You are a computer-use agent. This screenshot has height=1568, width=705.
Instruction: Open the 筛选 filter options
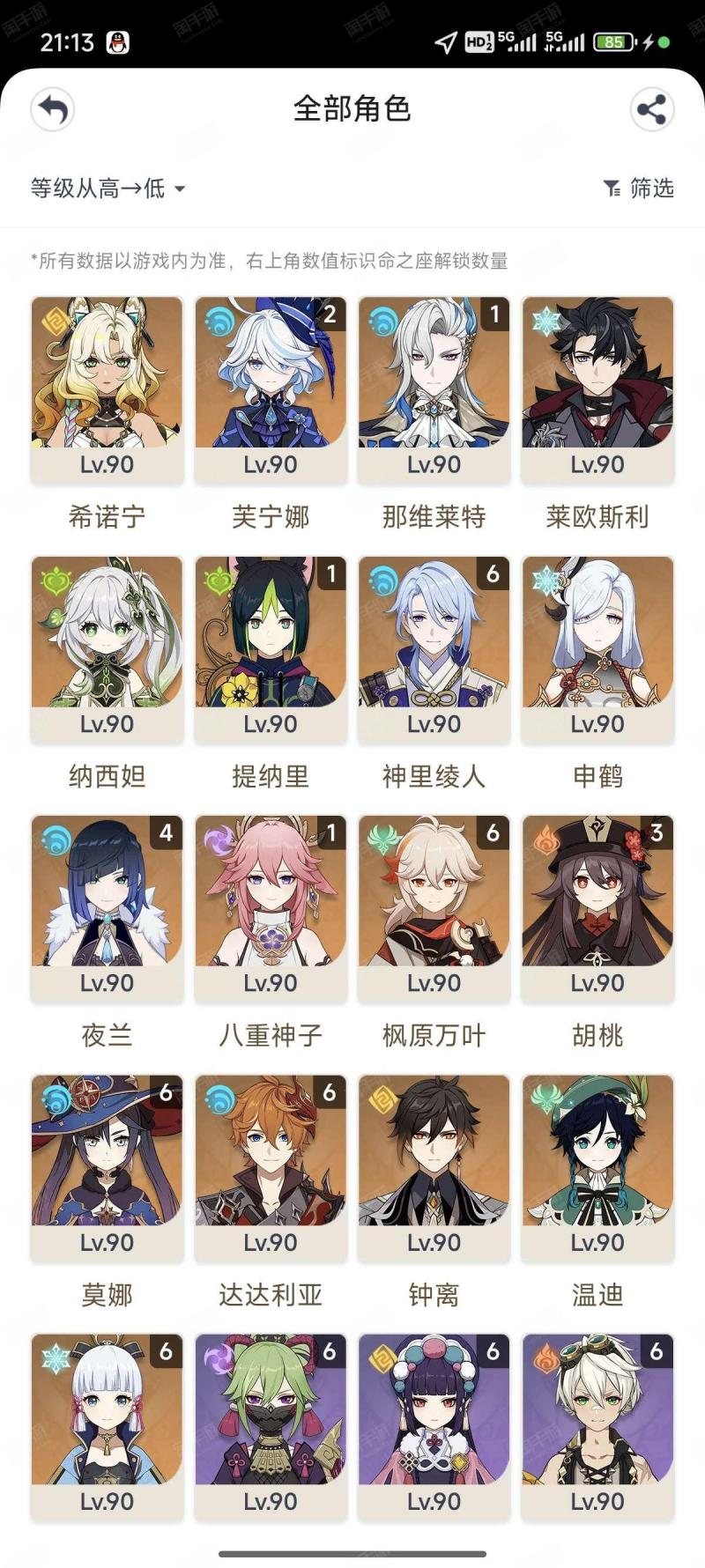click(x=639, y=188)
